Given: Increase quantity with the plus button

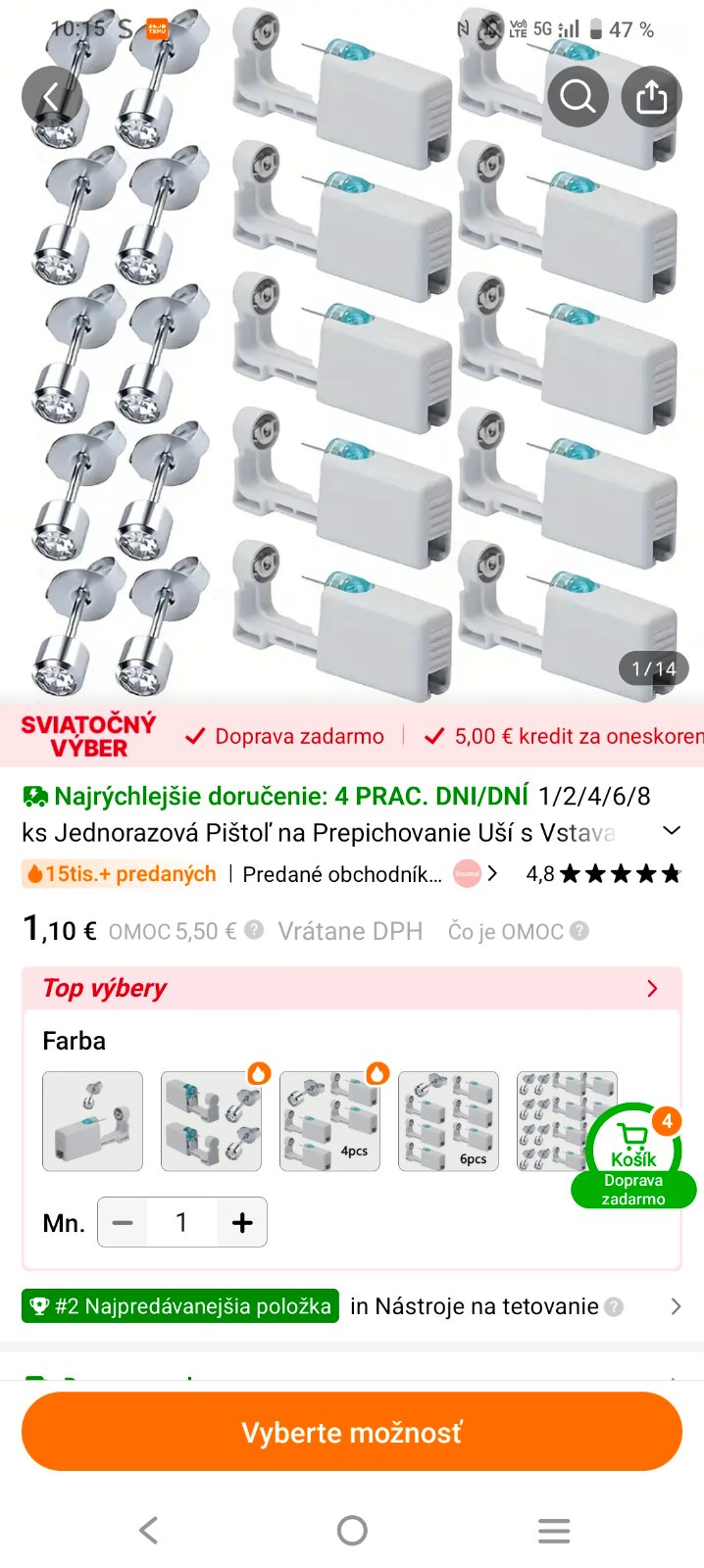Looking at the screenshot, I should coord(242,1222).
